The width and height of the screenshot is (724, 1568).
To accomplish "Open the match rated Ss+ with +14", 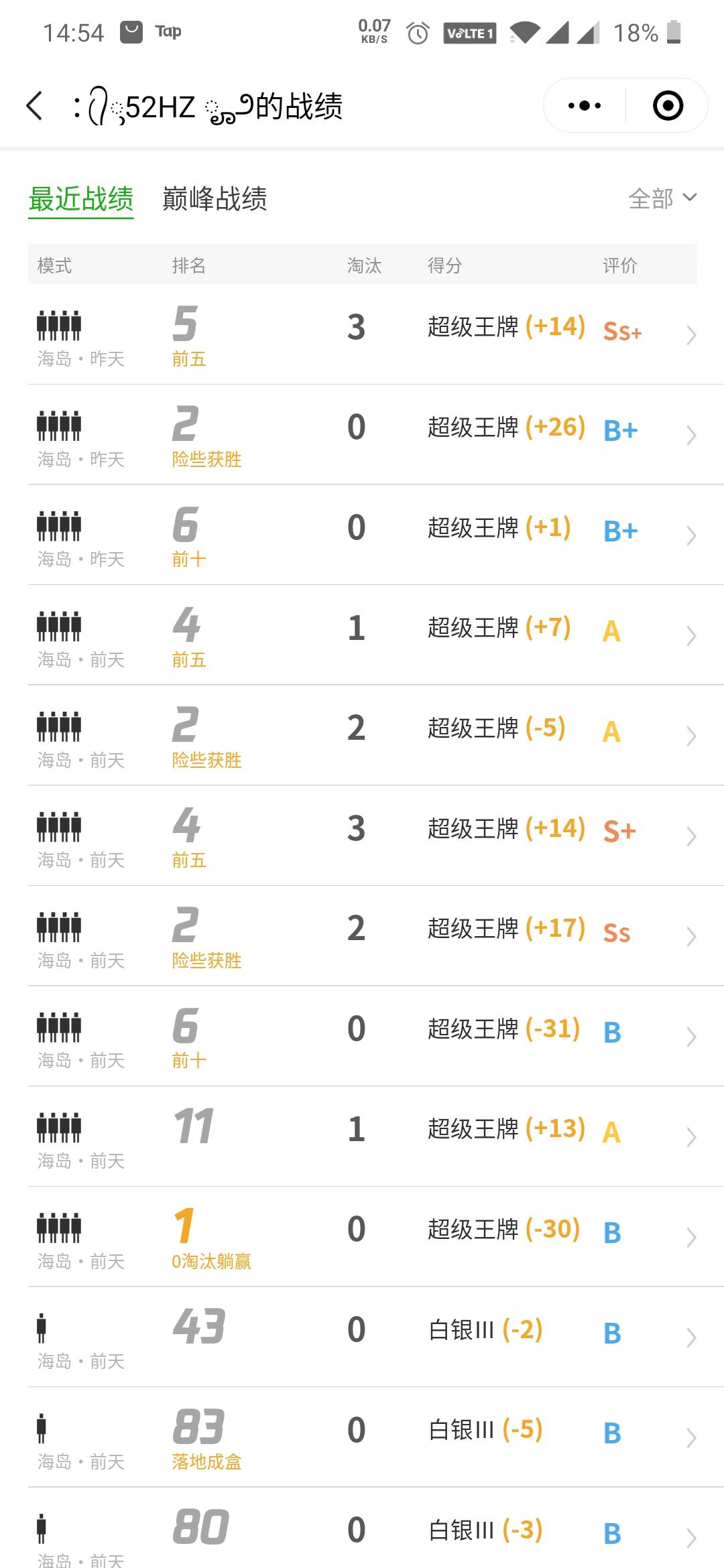I will tap(362, 334).
